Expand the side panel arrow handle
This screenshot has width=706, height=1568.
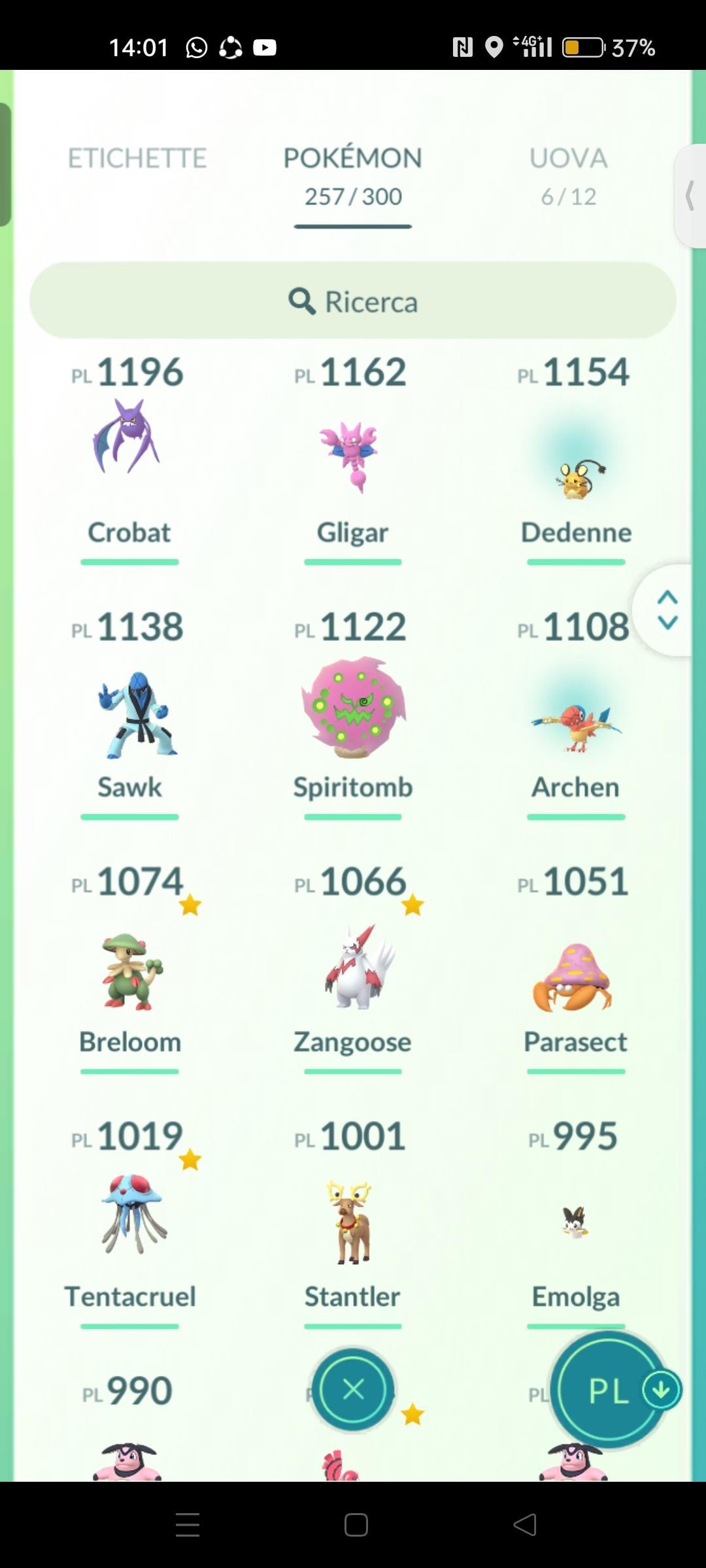click(x=690, y=195)
